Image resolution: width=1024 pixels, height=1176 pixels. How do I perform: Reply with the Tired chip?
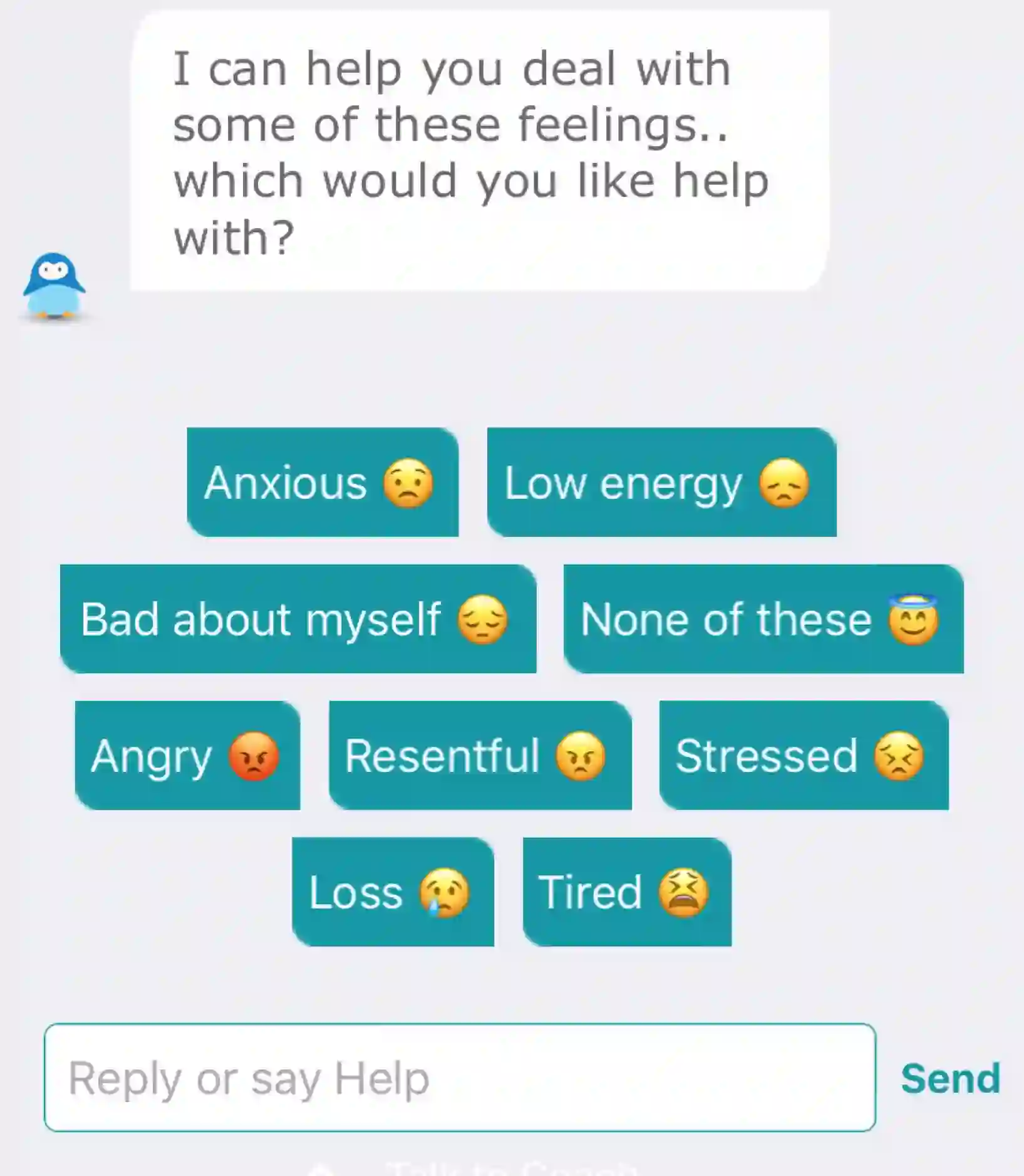(x=627, y=892)
